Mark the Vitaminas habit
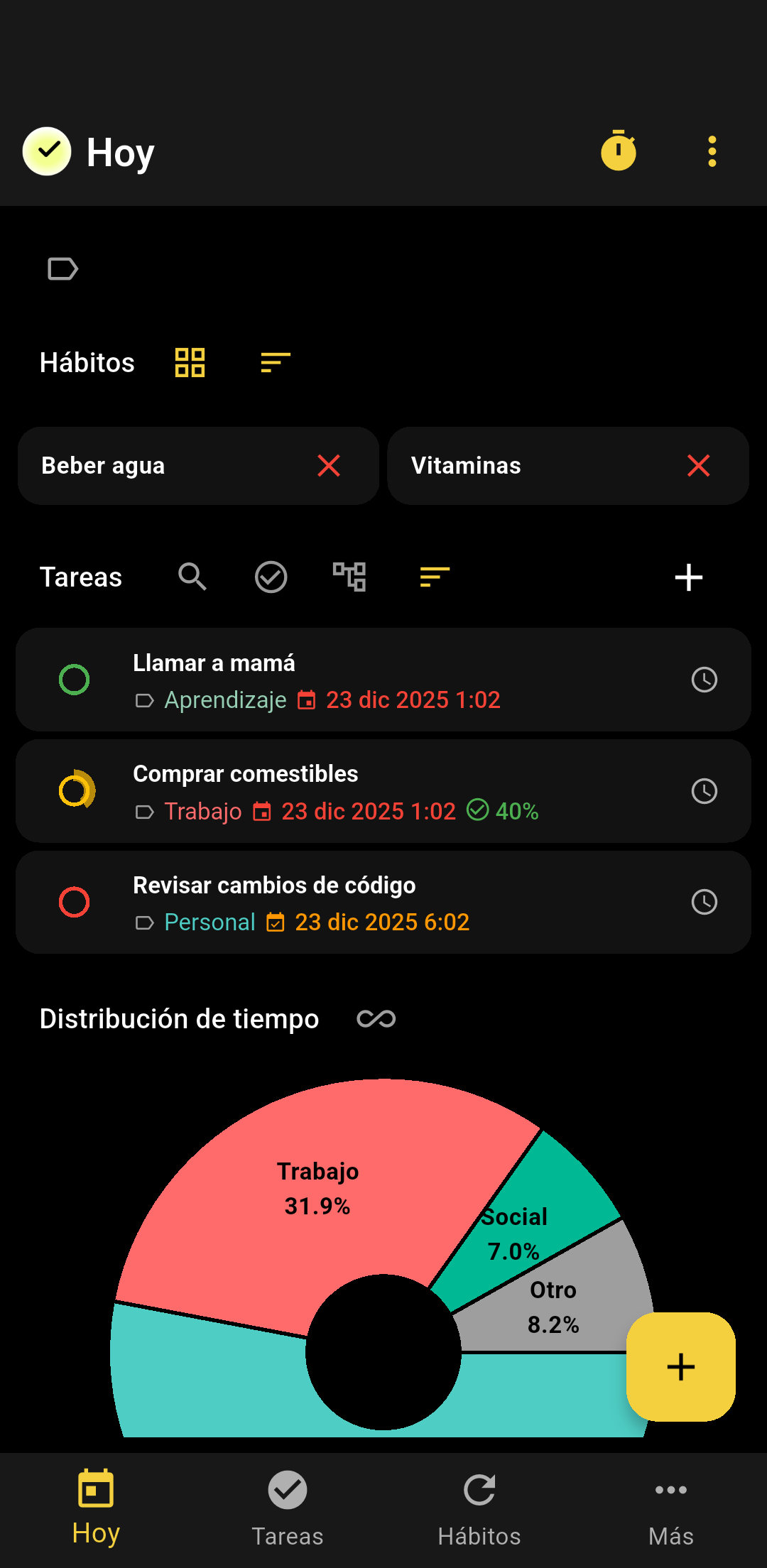 coord(699,466)
